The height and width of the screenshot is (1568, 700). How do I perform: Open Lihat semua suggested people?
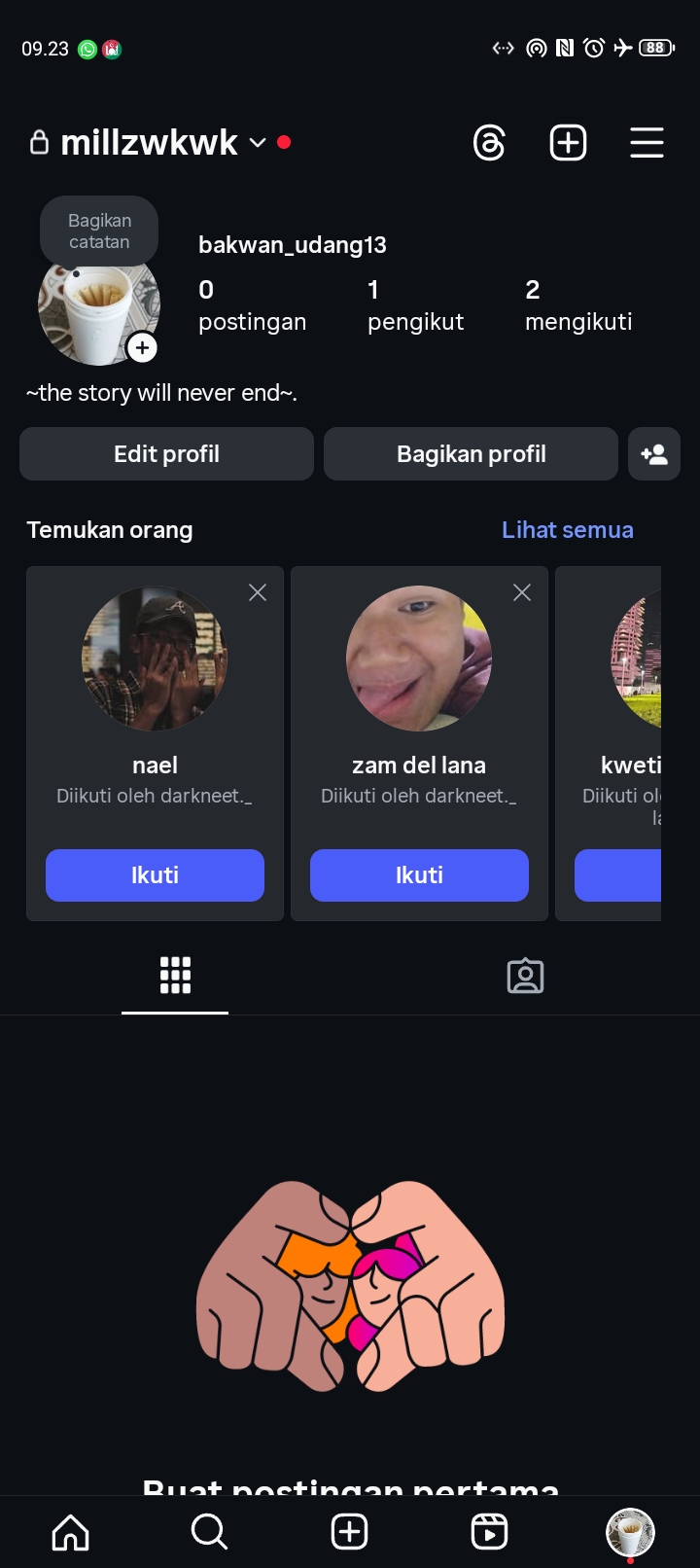click(x=567, y=530)
